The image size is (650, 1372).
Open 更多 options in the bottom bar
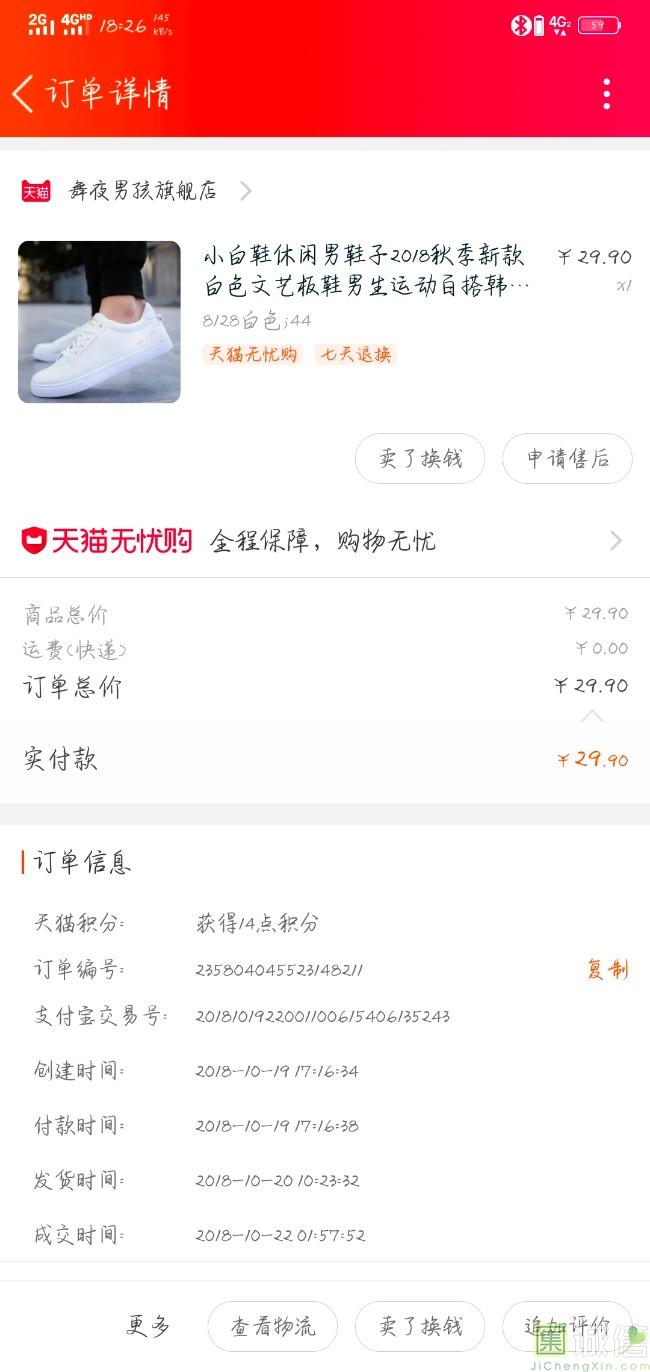tap(148, 1326)
